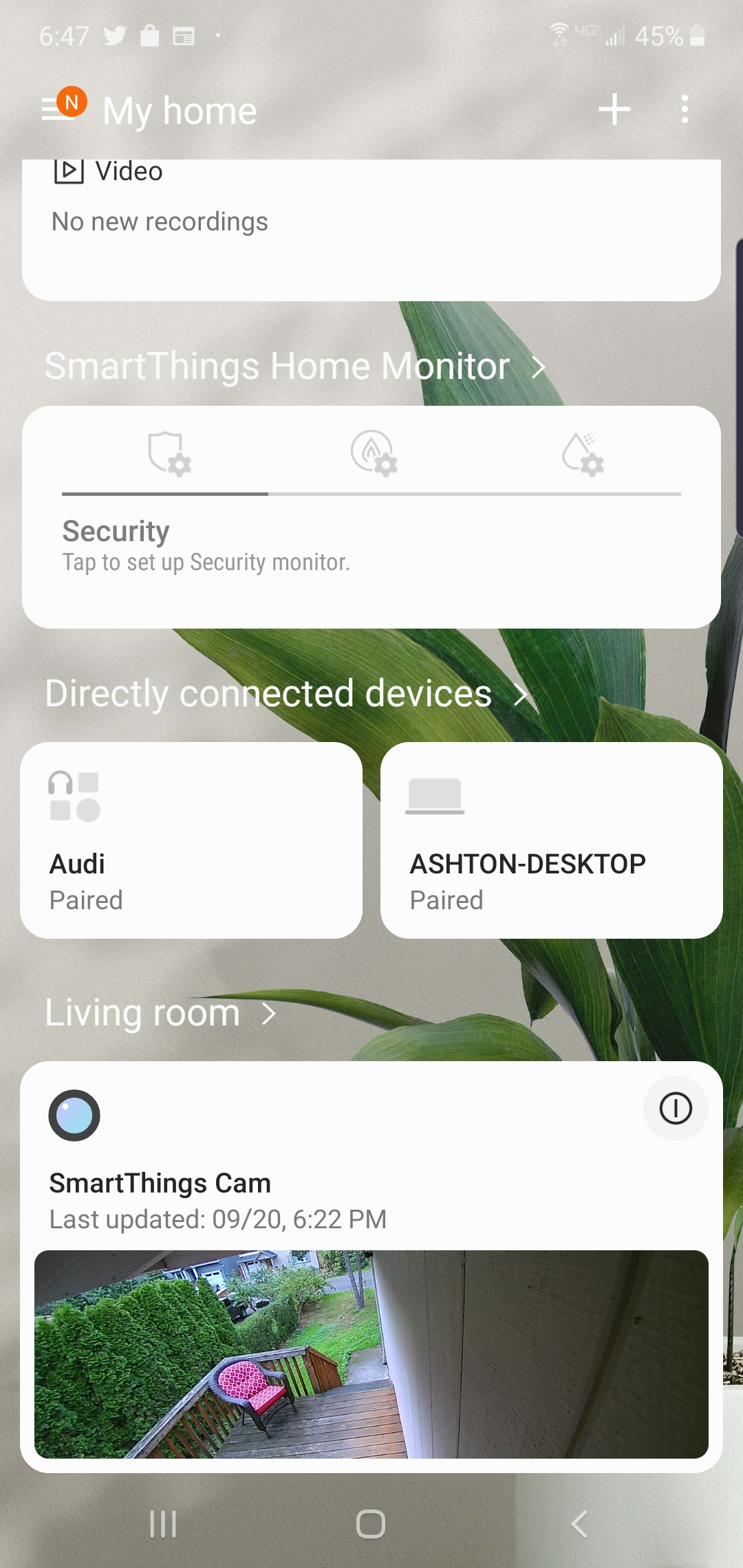Tap the plus icon to add device
This screenshot has width=743, height=1568.
(614, 110)
